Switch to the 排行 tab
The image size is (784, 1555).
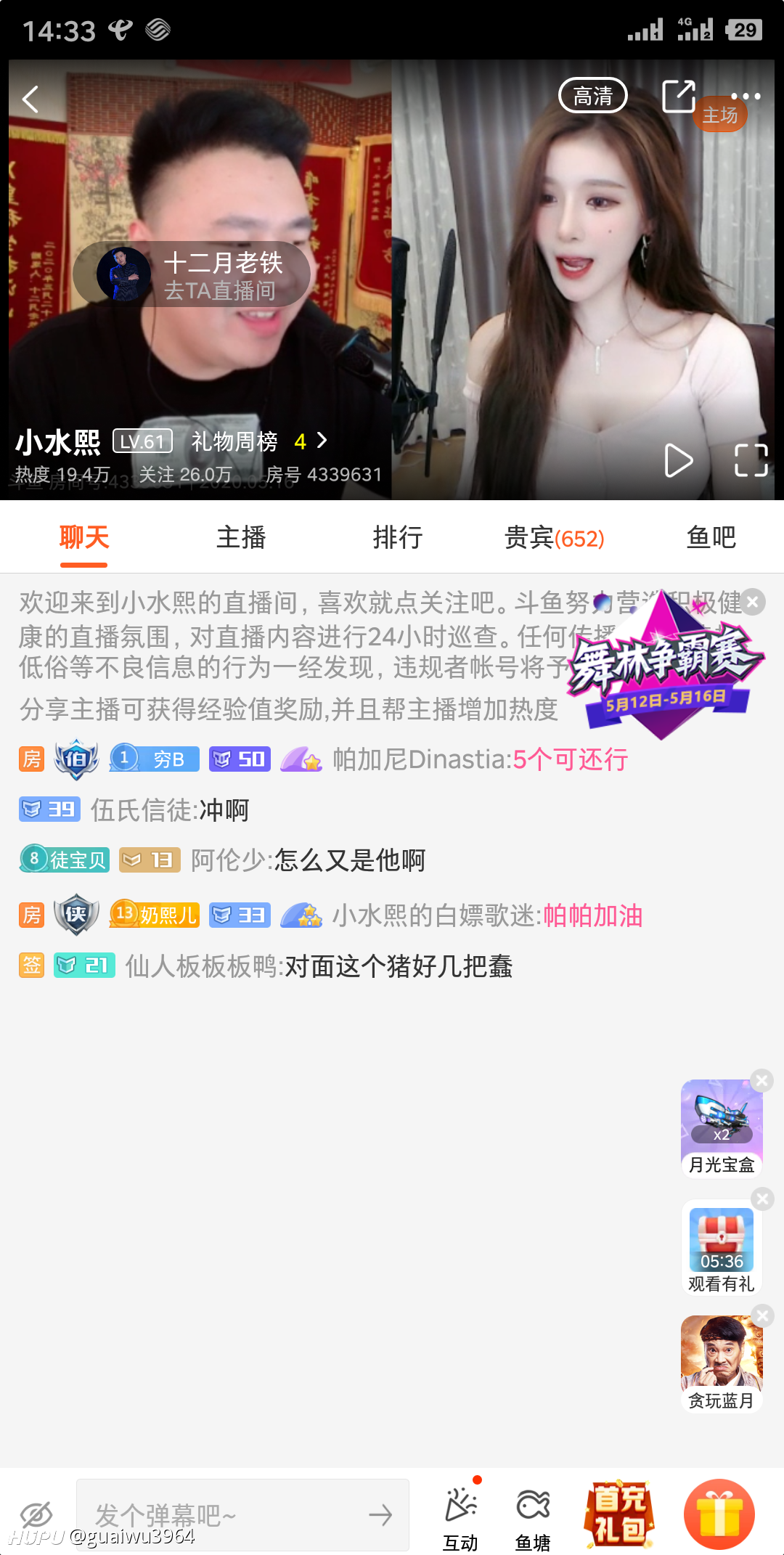click(x=398, y=537)
